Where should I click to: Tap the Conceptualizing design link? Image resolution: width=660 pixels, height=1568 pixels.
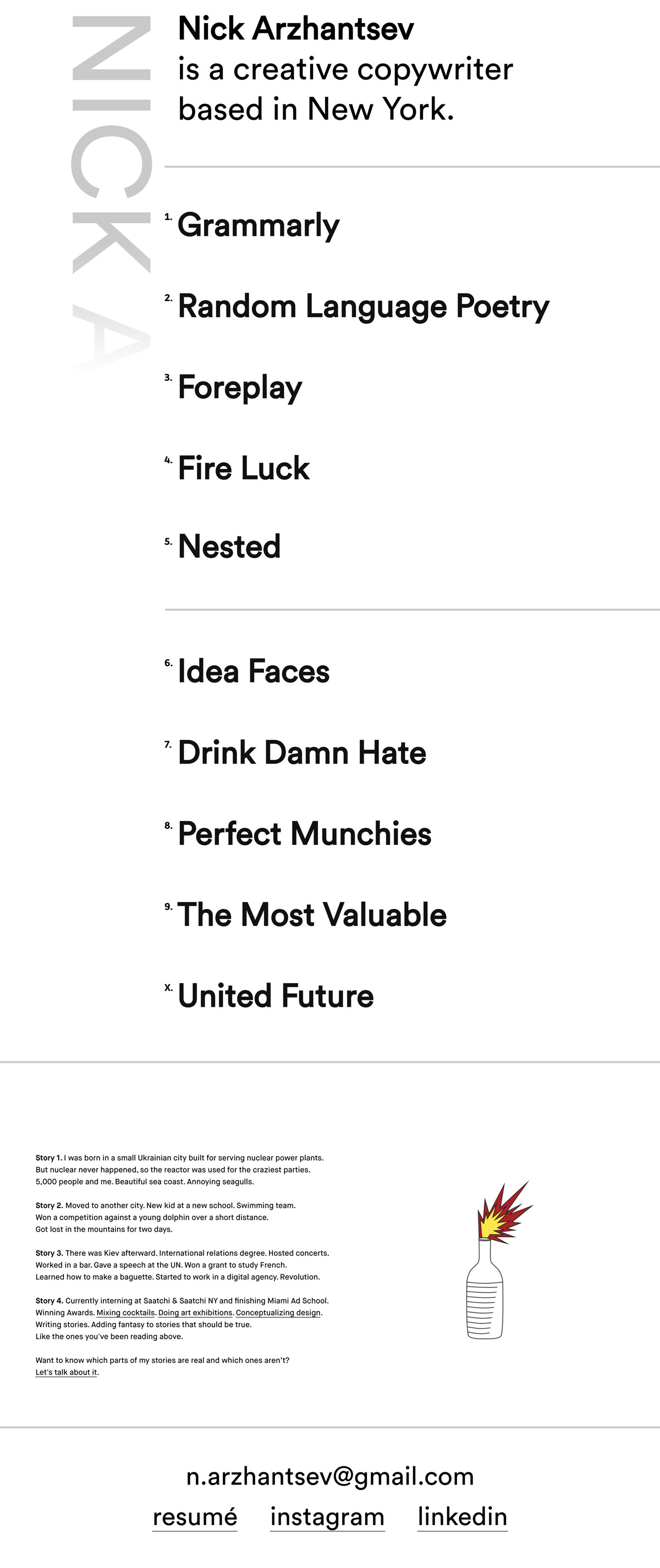tap(278, 1312)
